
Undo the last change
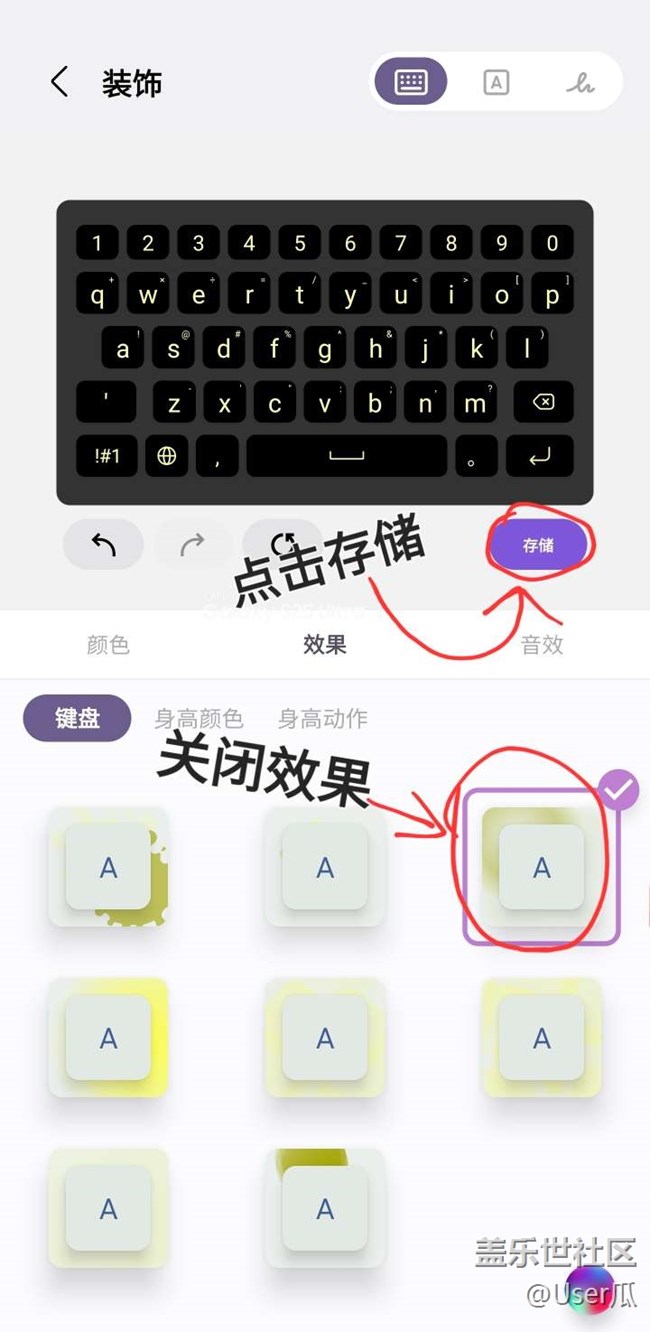tap(103, 544)
